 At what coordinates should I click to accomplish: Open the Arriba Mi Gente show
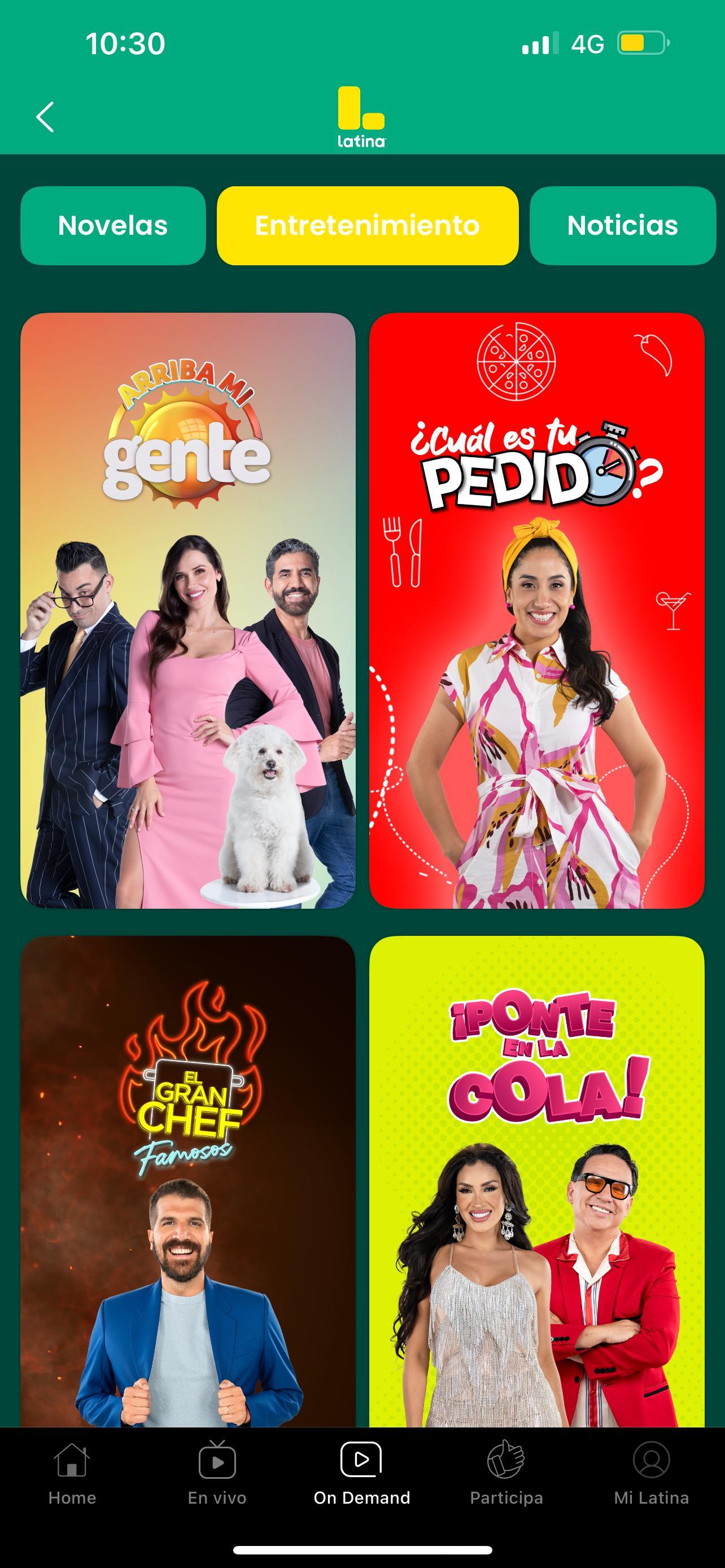187,611
